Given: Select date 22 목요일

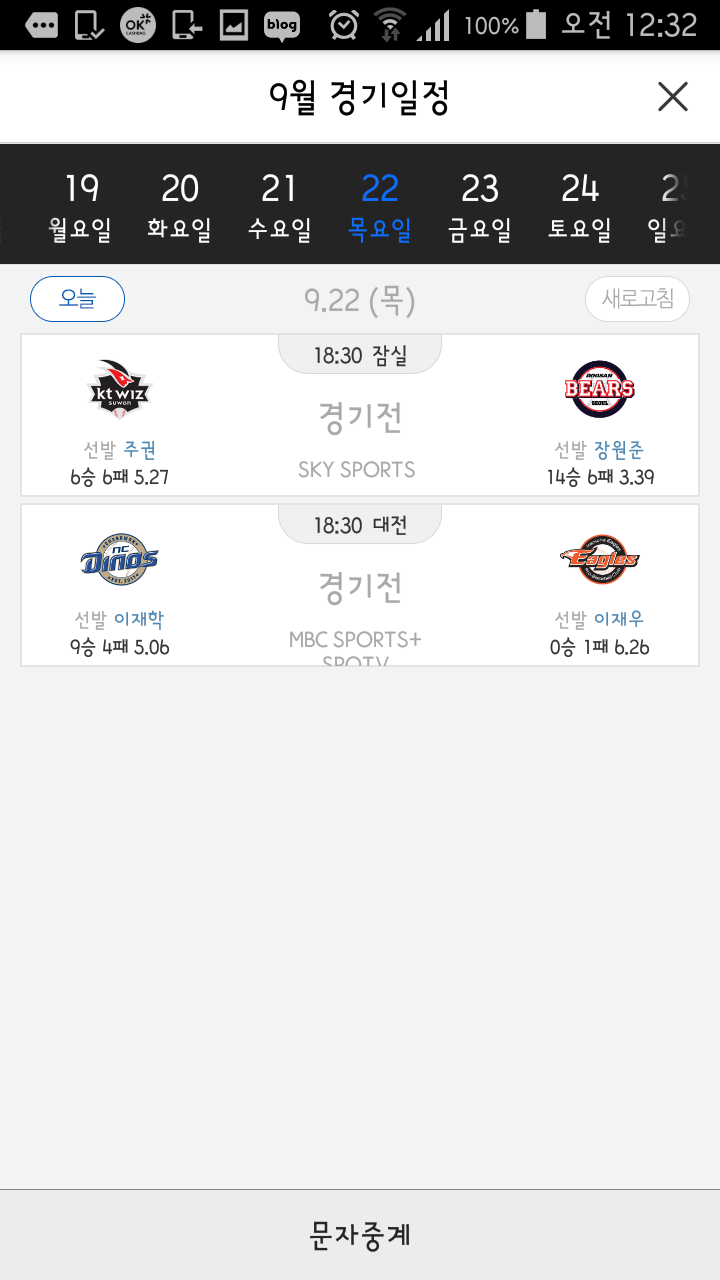Looking at the screenshot, I should pos(380,207).
